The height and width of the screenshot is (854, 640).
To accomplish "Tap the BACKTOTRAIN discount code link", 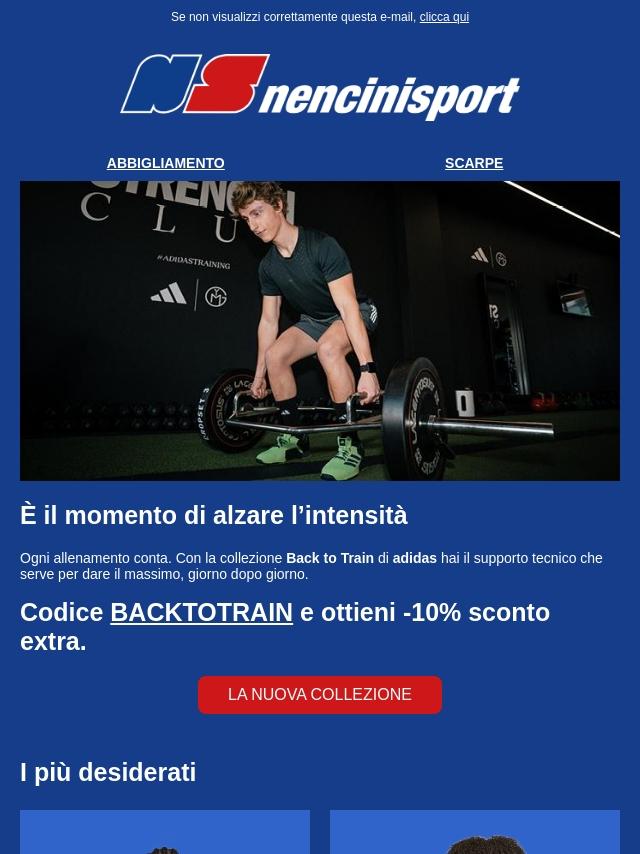I will [201, 612].
